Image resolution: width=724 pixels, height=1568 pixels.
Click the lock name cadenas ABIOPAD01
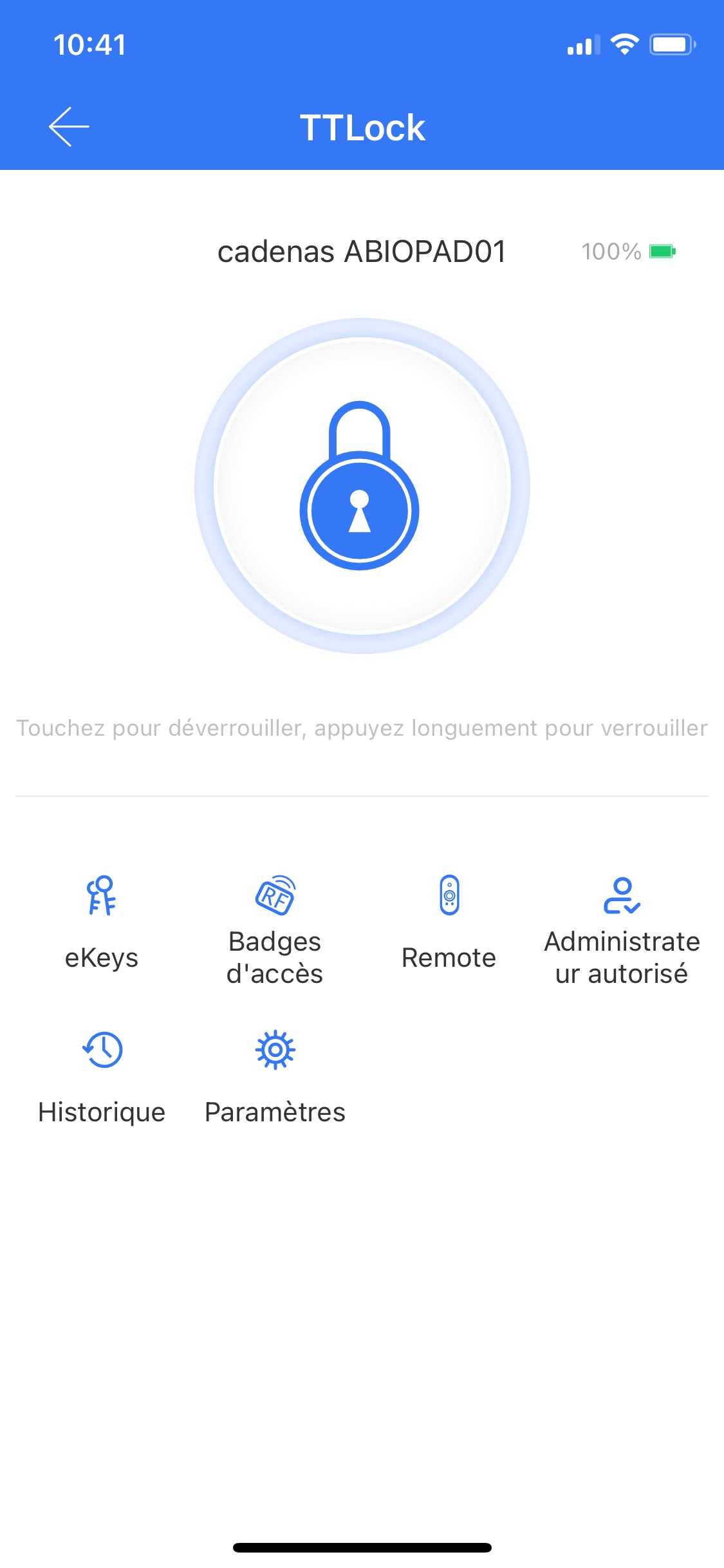(x=362, y=252)
